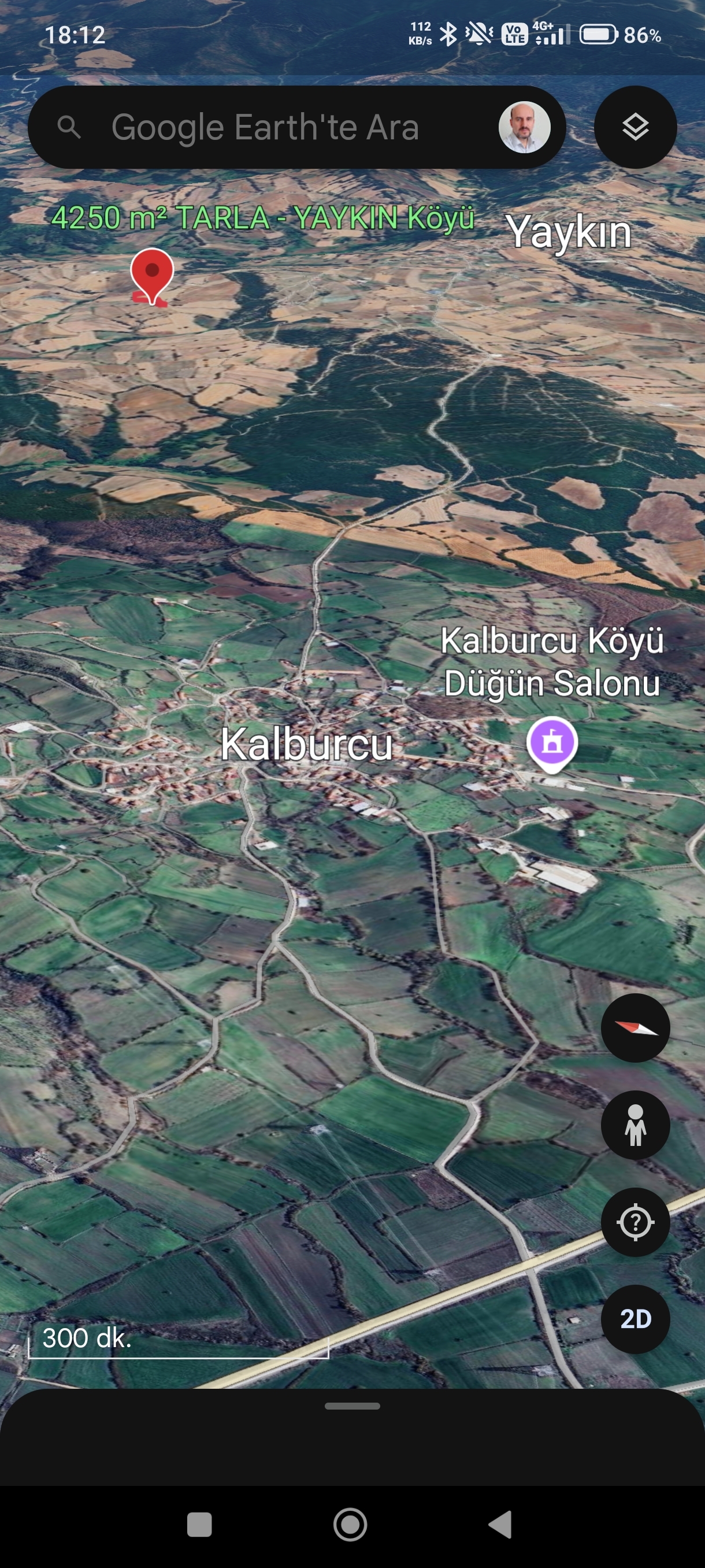
Task: Go back using the system back button
Action: [x=500, y=1524]
